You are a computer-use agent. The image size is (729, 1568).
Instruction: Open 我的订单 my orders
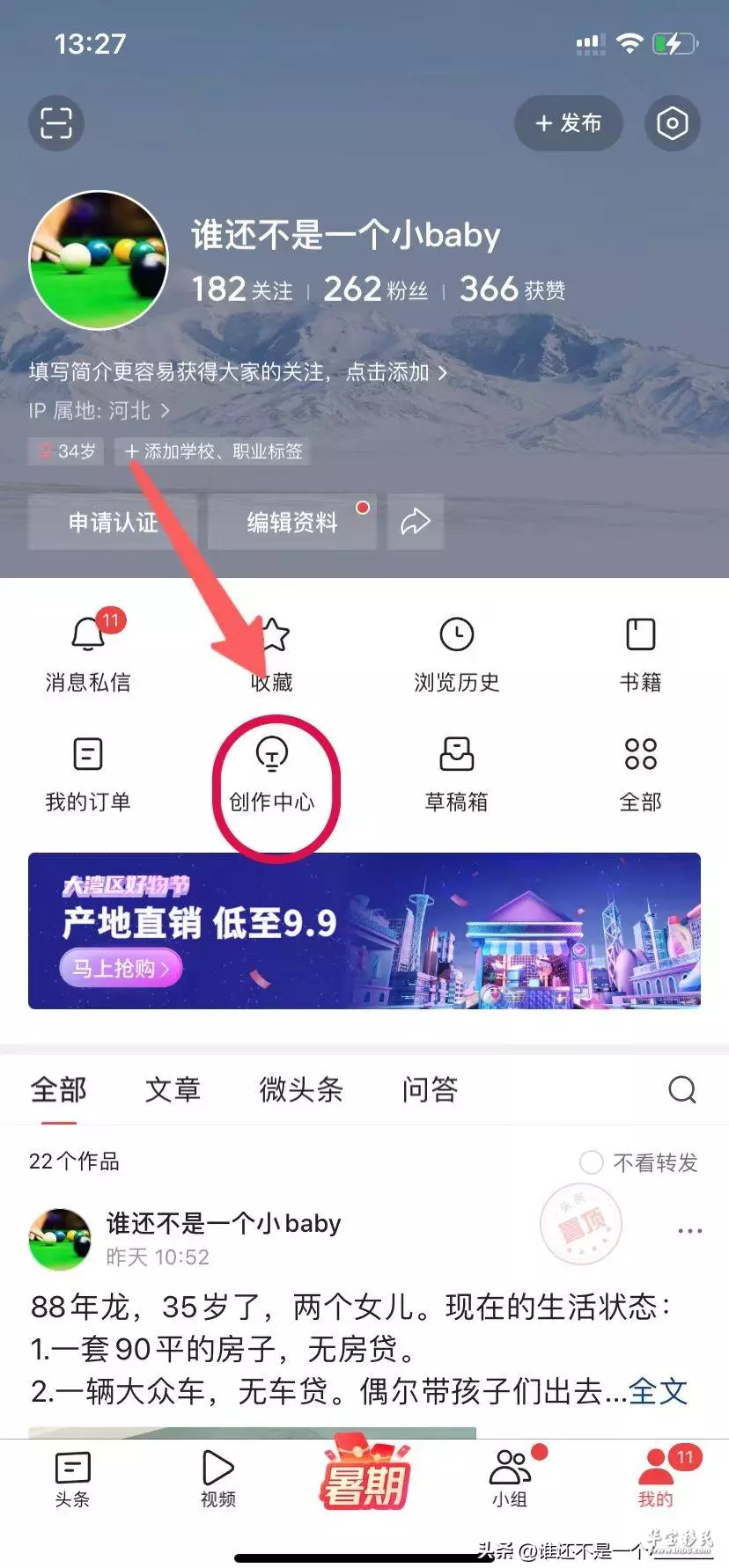click(88, 773)
